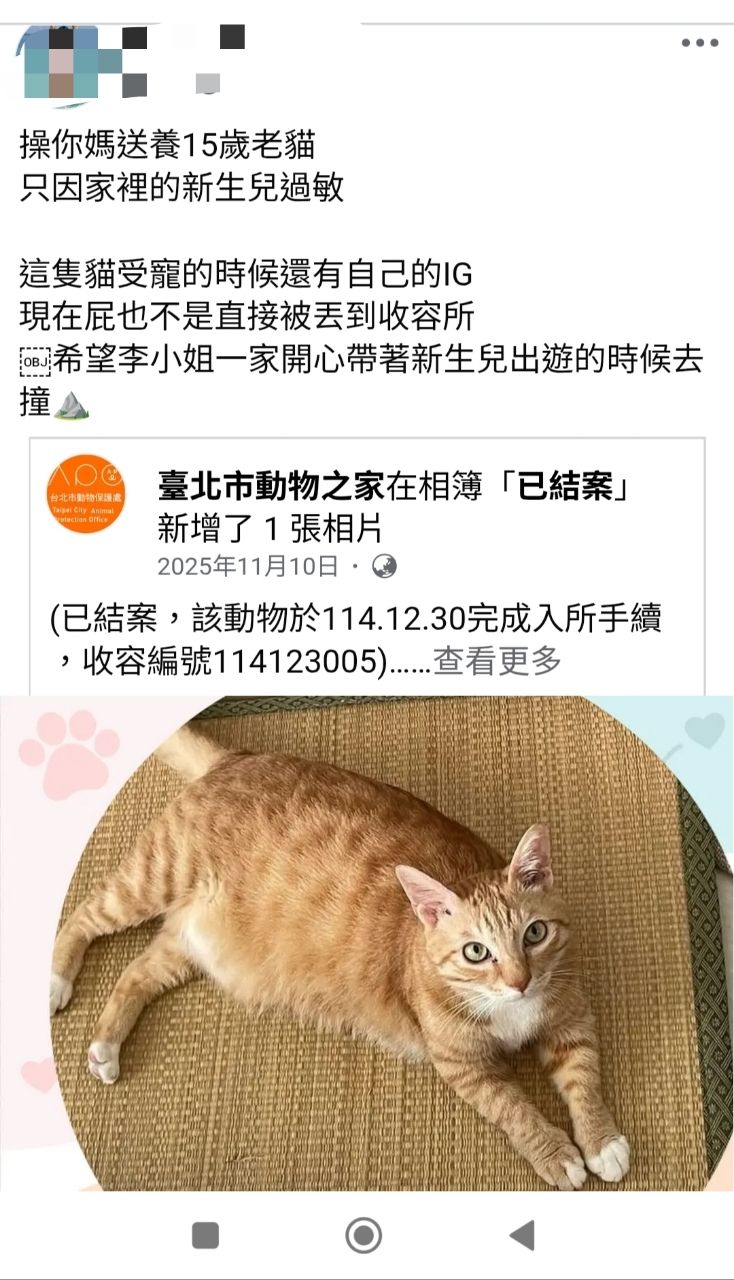Open the 已結案 album
Viewport: 734px width, 1280px height.
pyautogui.click(x=565, y=487)
